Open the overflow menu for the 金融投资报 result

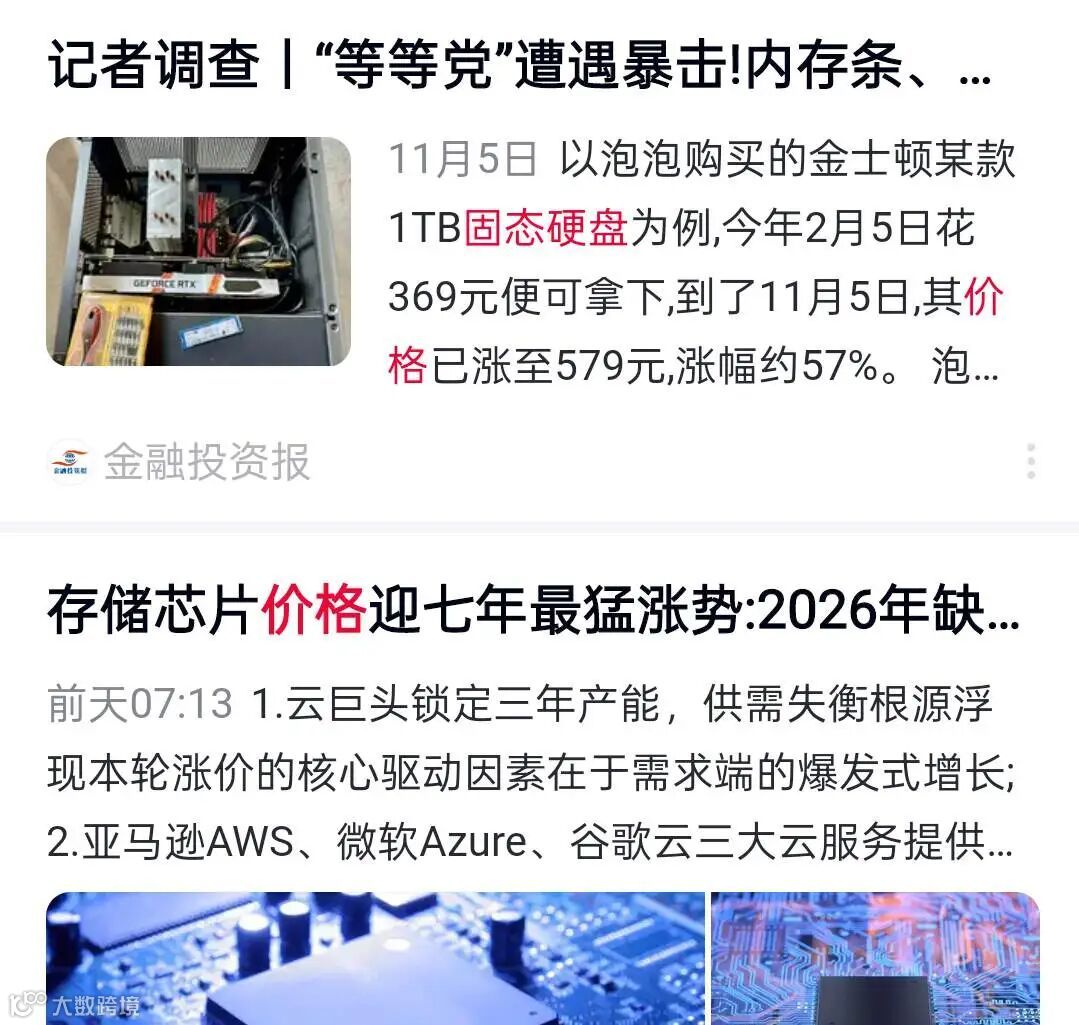coord(1030,462)
